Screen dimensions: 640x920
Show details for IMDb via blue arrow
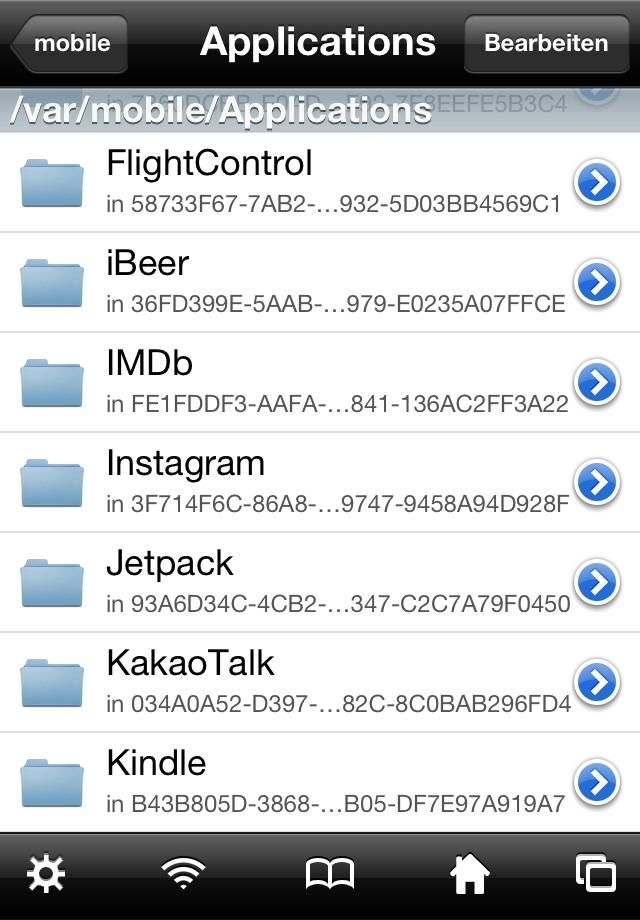coord(596,383)
